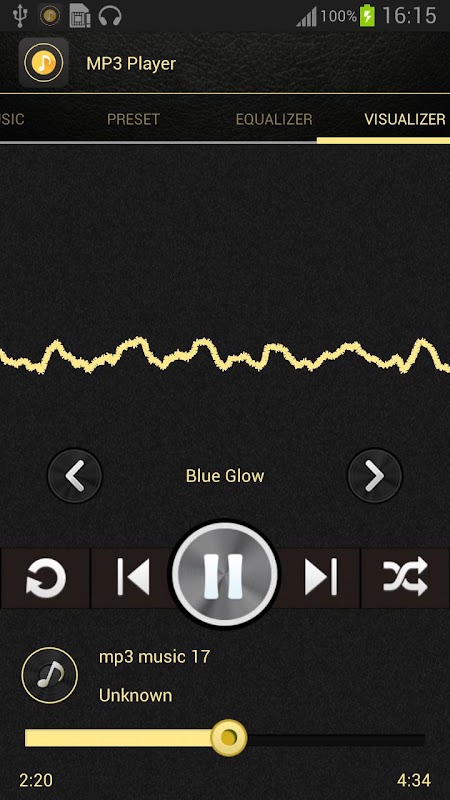Toggle shuffle mode

click(406, 577)
